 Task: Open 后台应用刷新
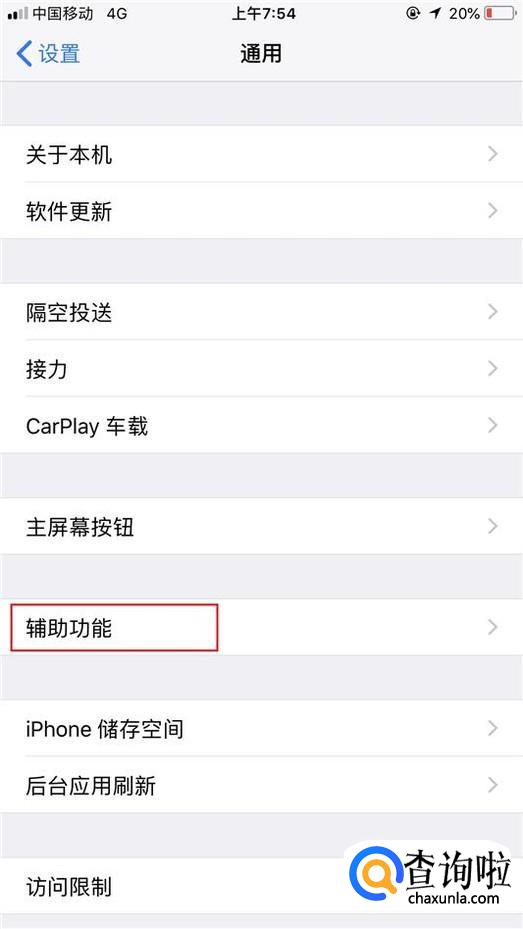click(x=261, y=786)
